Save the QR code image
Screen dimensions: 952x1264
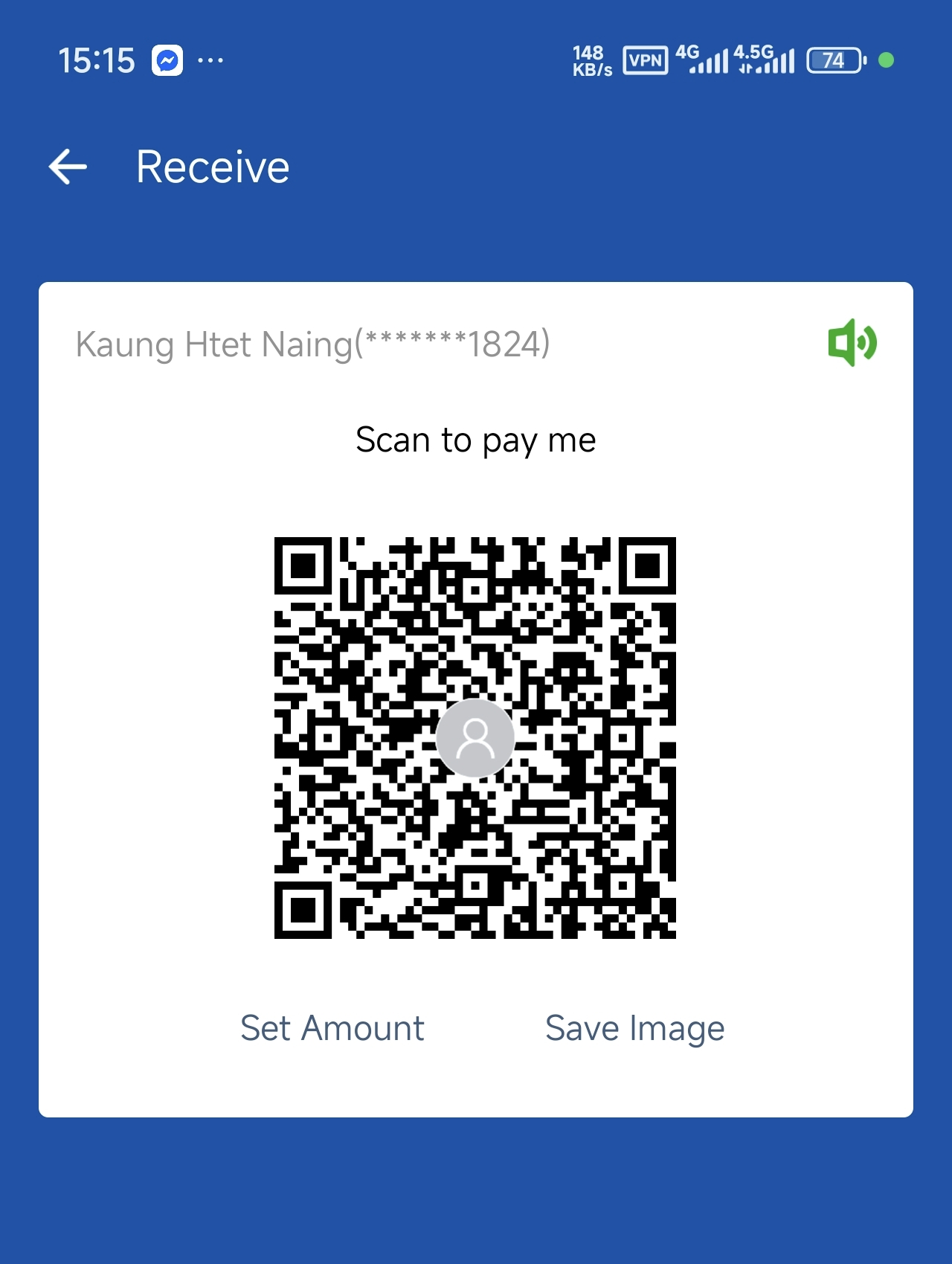coord(634,1028)
